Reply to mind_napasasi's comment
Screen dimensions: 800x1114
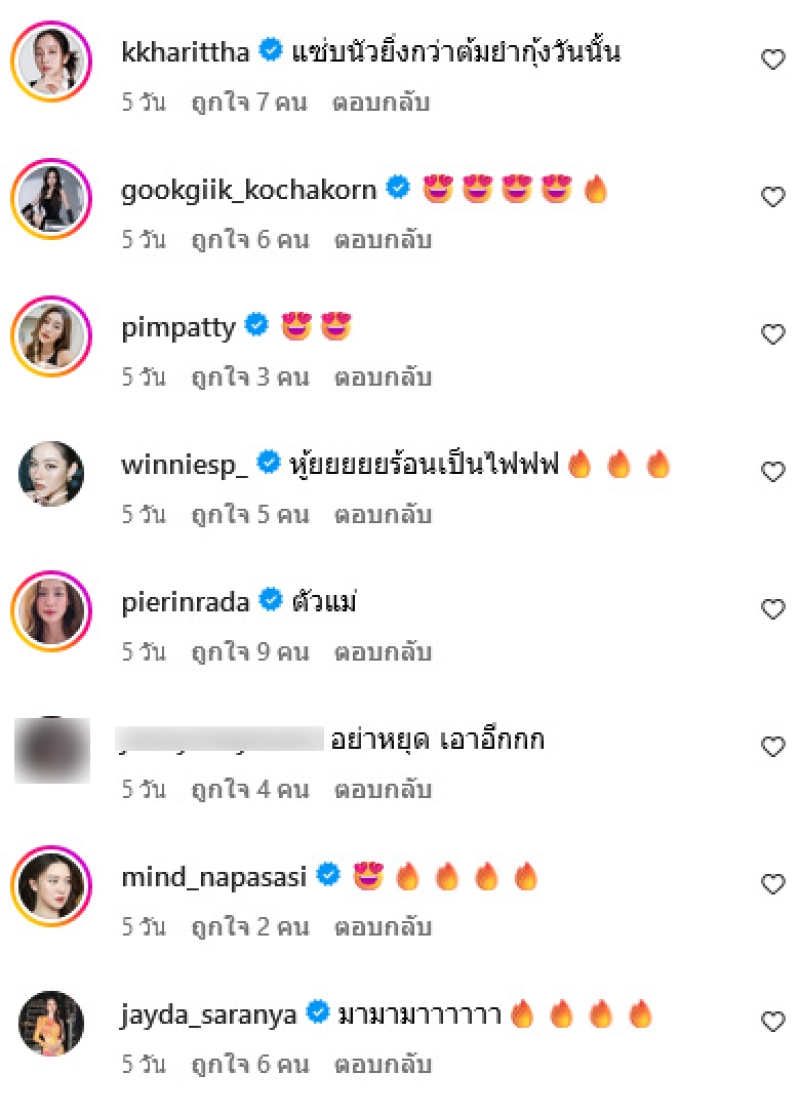382,927
